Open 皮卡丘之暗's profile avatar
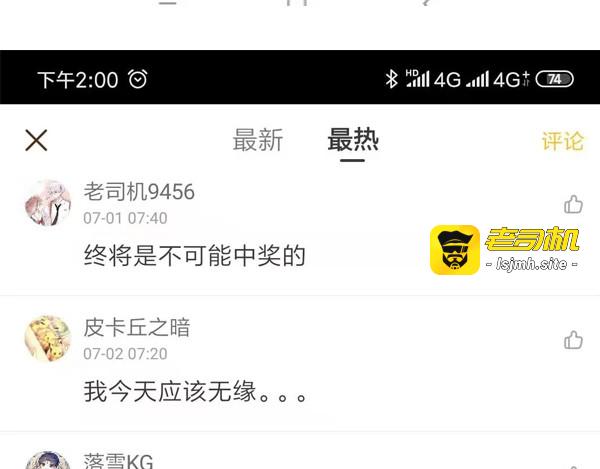Image resolution: width=600 pixels, height=469 pixels. pyautogui.click(x=48, y=339)
